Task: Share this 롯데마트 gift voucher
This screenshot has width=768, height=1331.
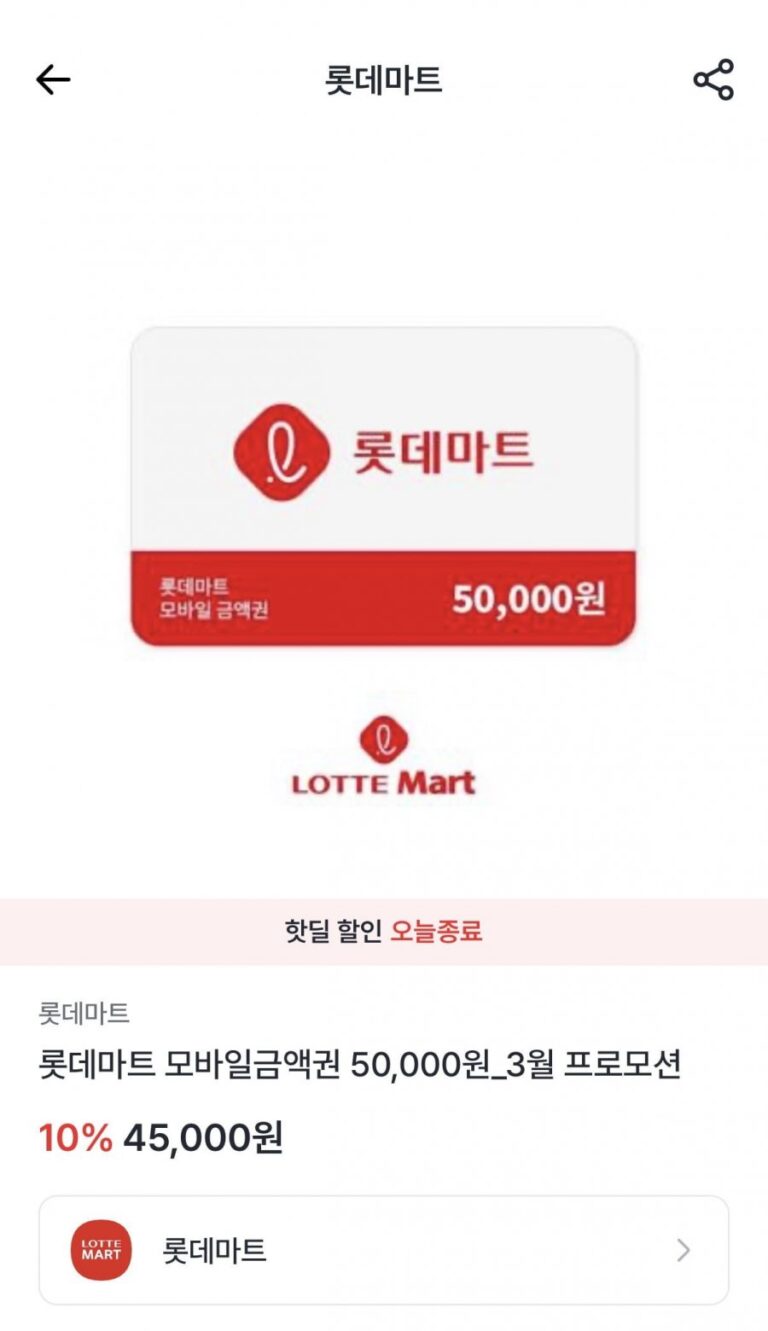Action: (713, 80)
